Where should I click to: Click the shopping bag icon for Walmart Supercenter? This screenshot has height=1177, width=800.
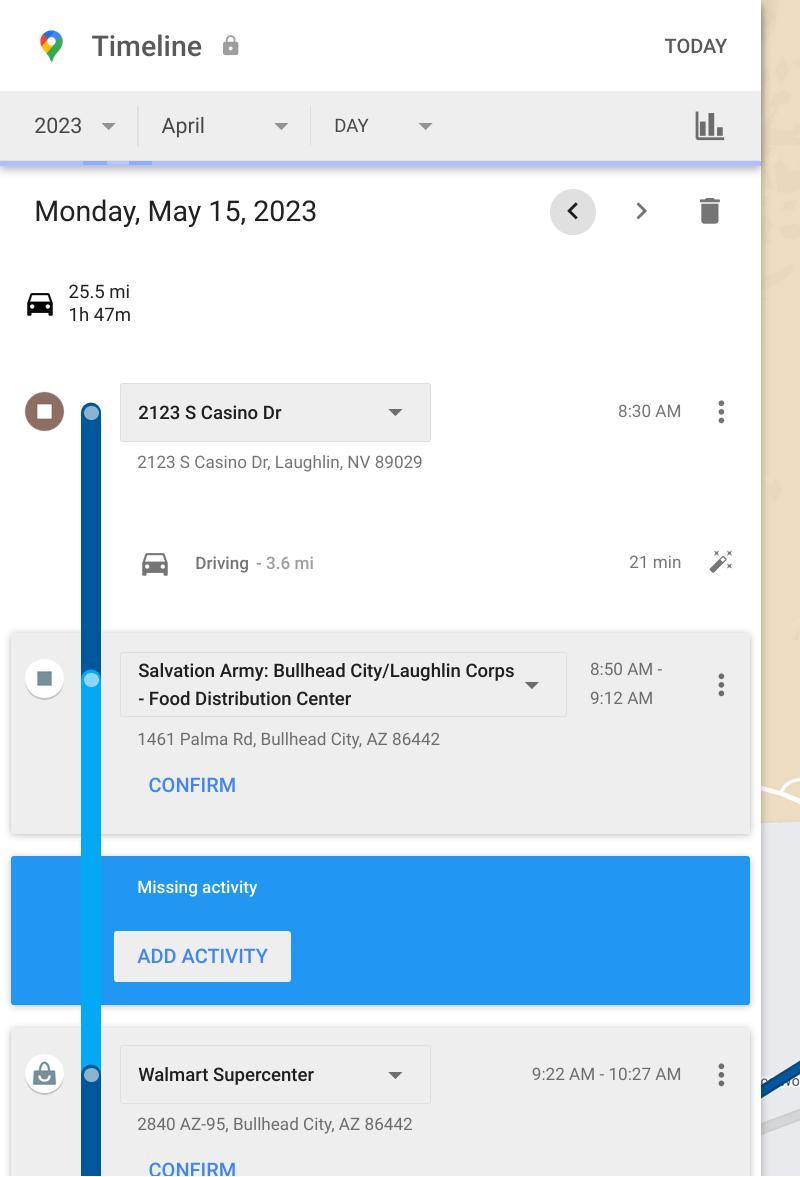coord(44,1074)
